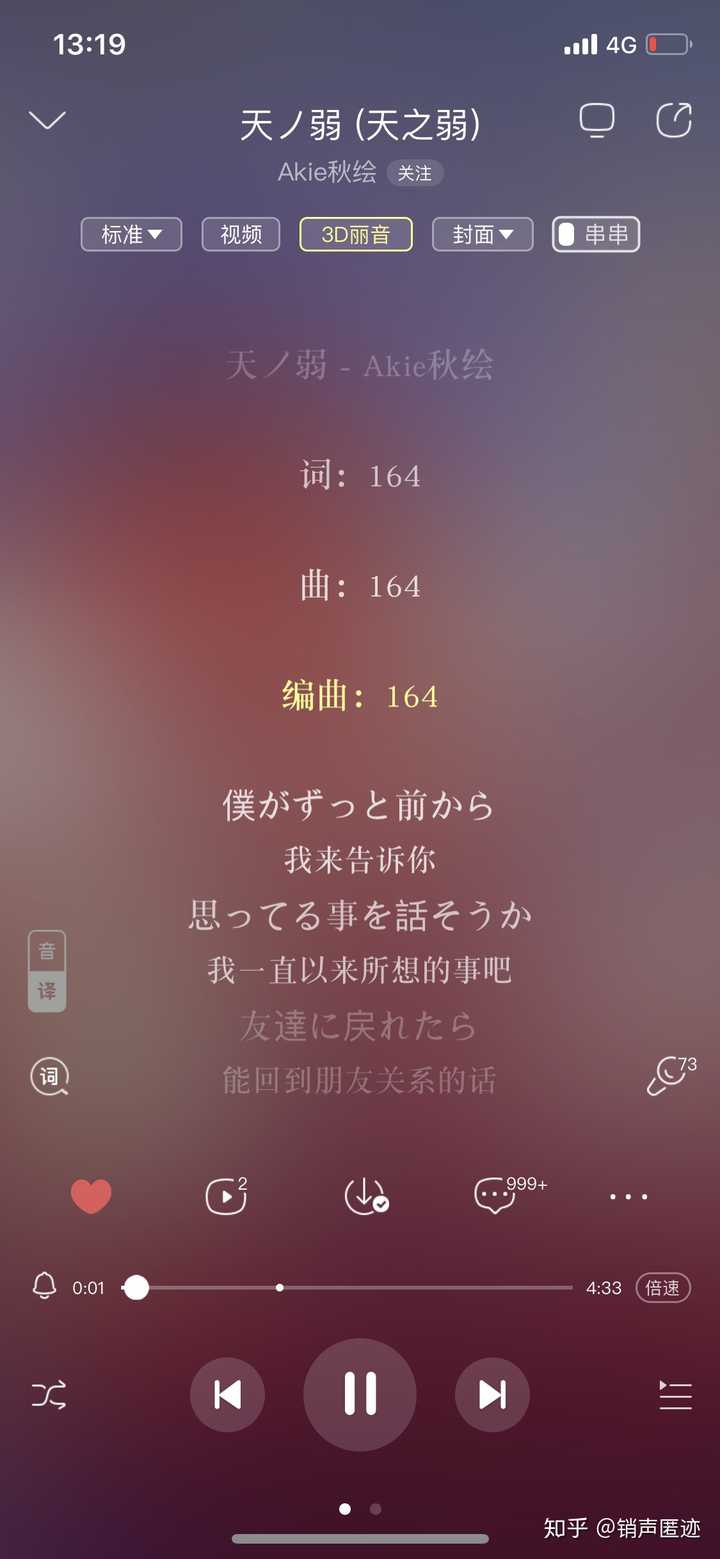Open the 封面 dropdown

[x=482, y=234]
